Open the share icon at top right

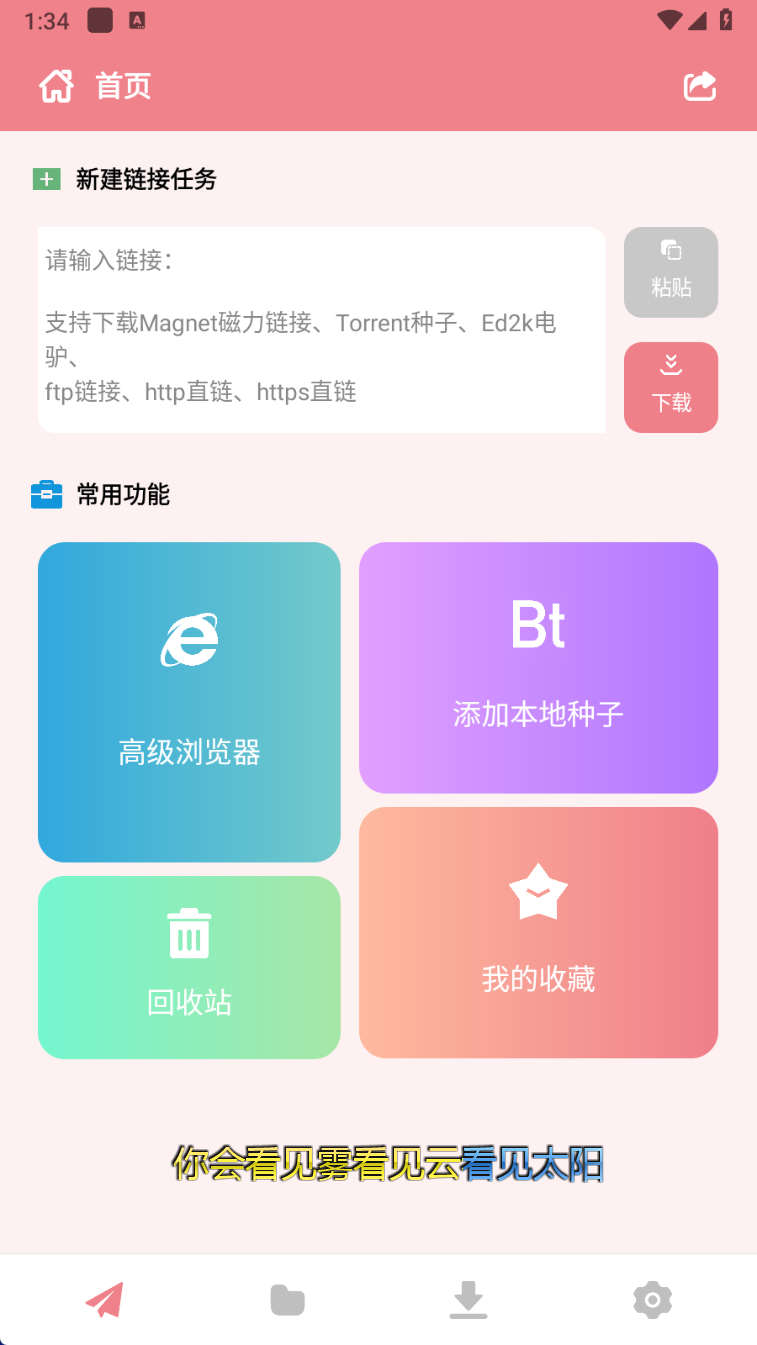(x=699, y=86)
